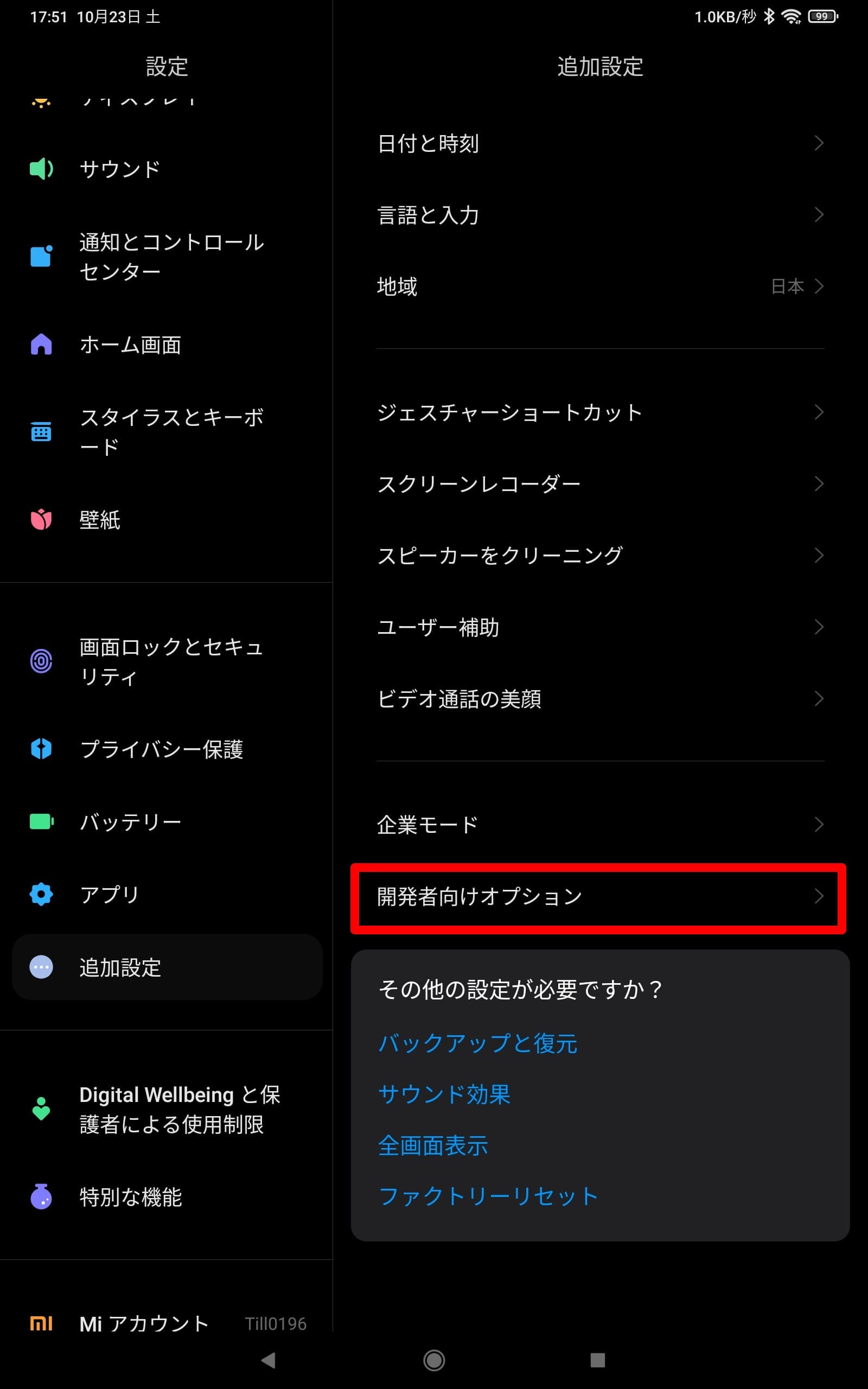Image resolution: width=868 pixels, height=1389 pixels.
Task: Open 地域 region setting
Action: [x=600, y=286]
